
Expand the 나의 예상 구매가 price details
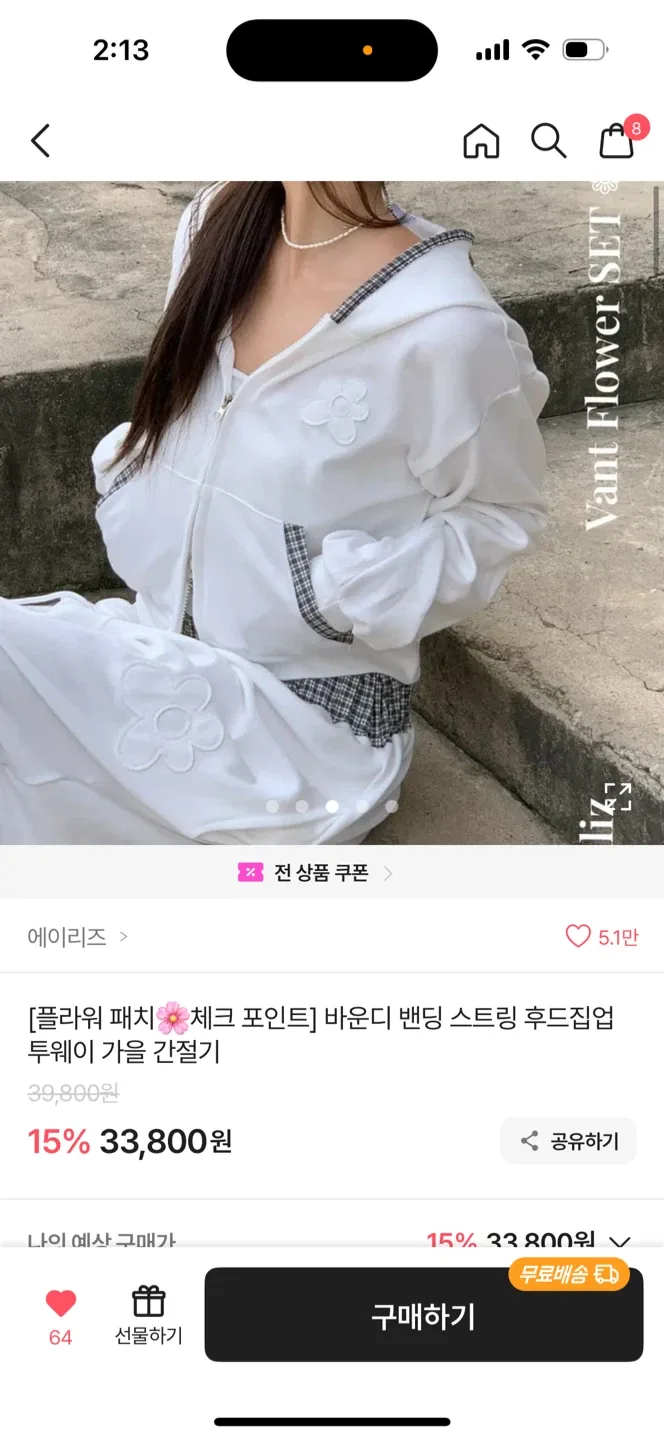(x=620, y=1241)
